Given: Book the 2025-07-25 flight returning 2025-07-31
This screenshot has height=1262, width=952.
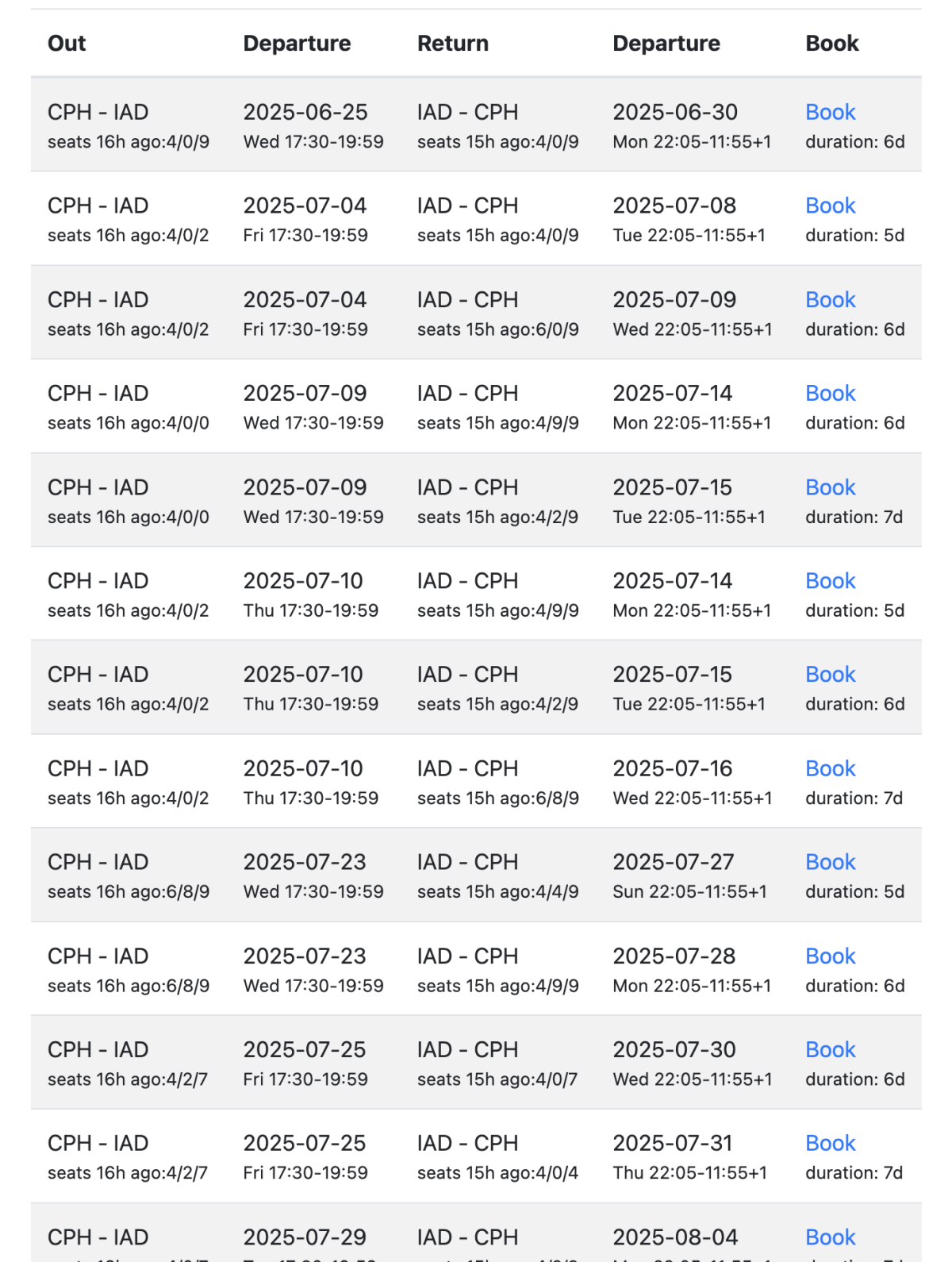Looking at the screenshot, I should [x=830, y=1144].
